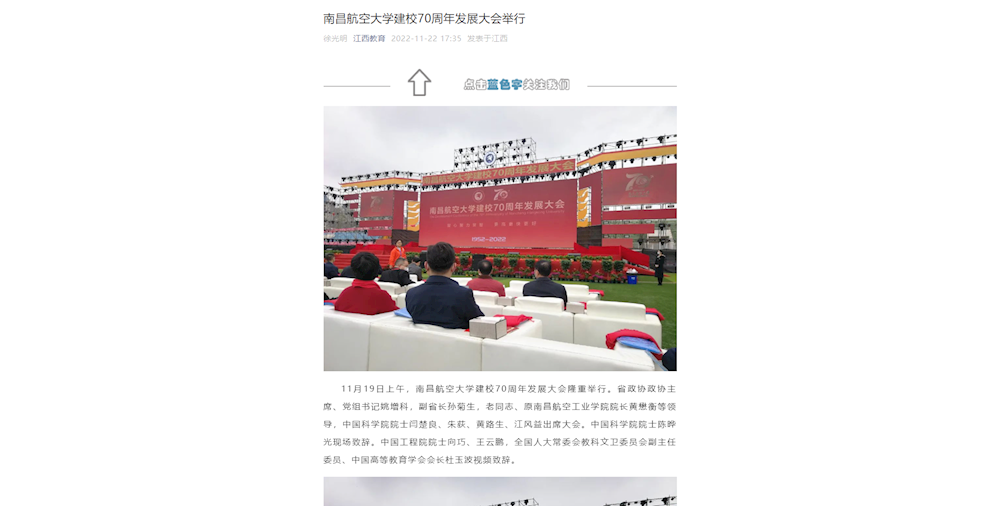Open the 江西教育 account link
This screenshot has height=506, width=1000.
coord(369,38)
